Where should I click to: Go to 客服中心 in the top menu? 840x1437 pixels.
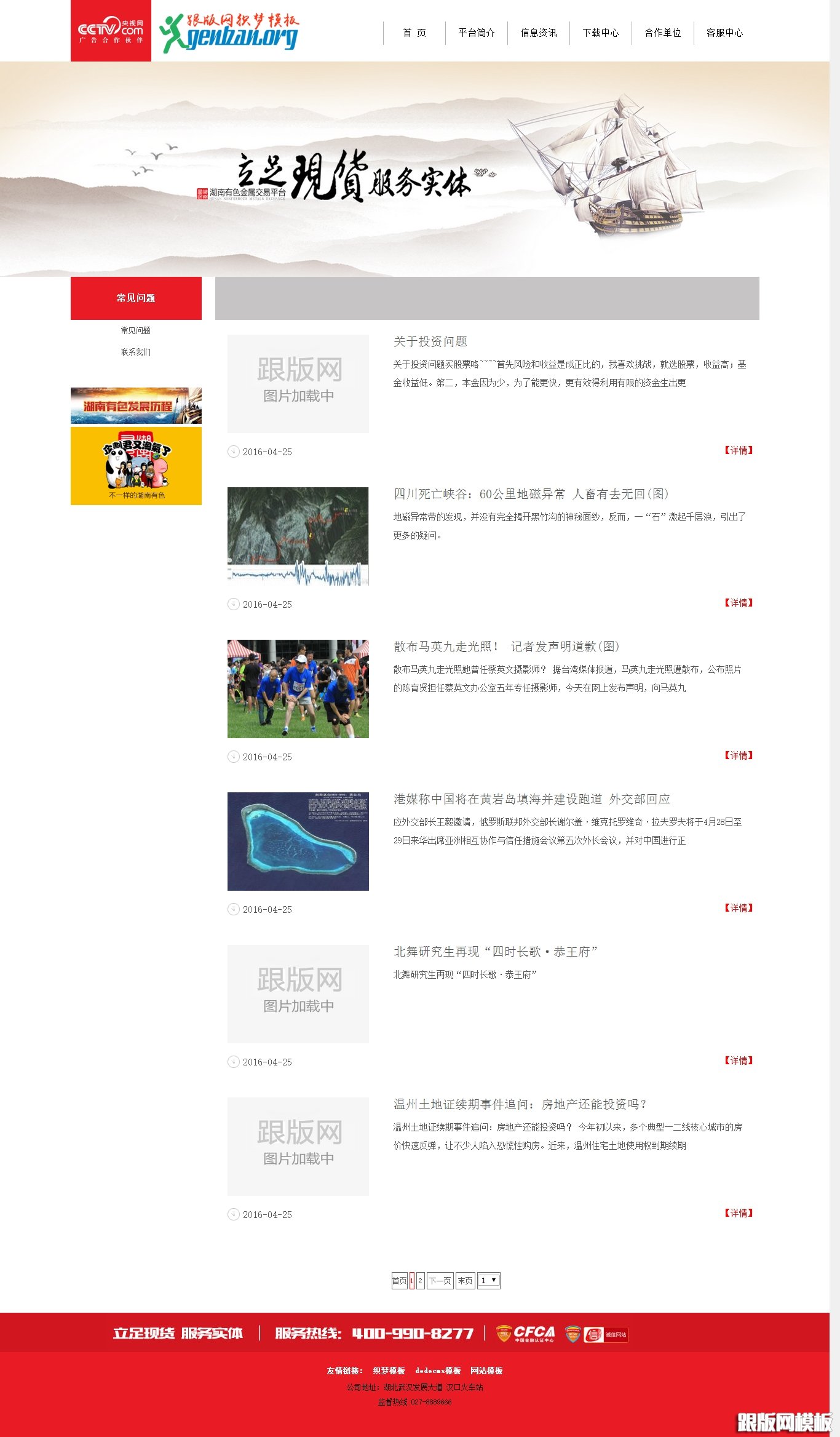(x=725, y=33)
